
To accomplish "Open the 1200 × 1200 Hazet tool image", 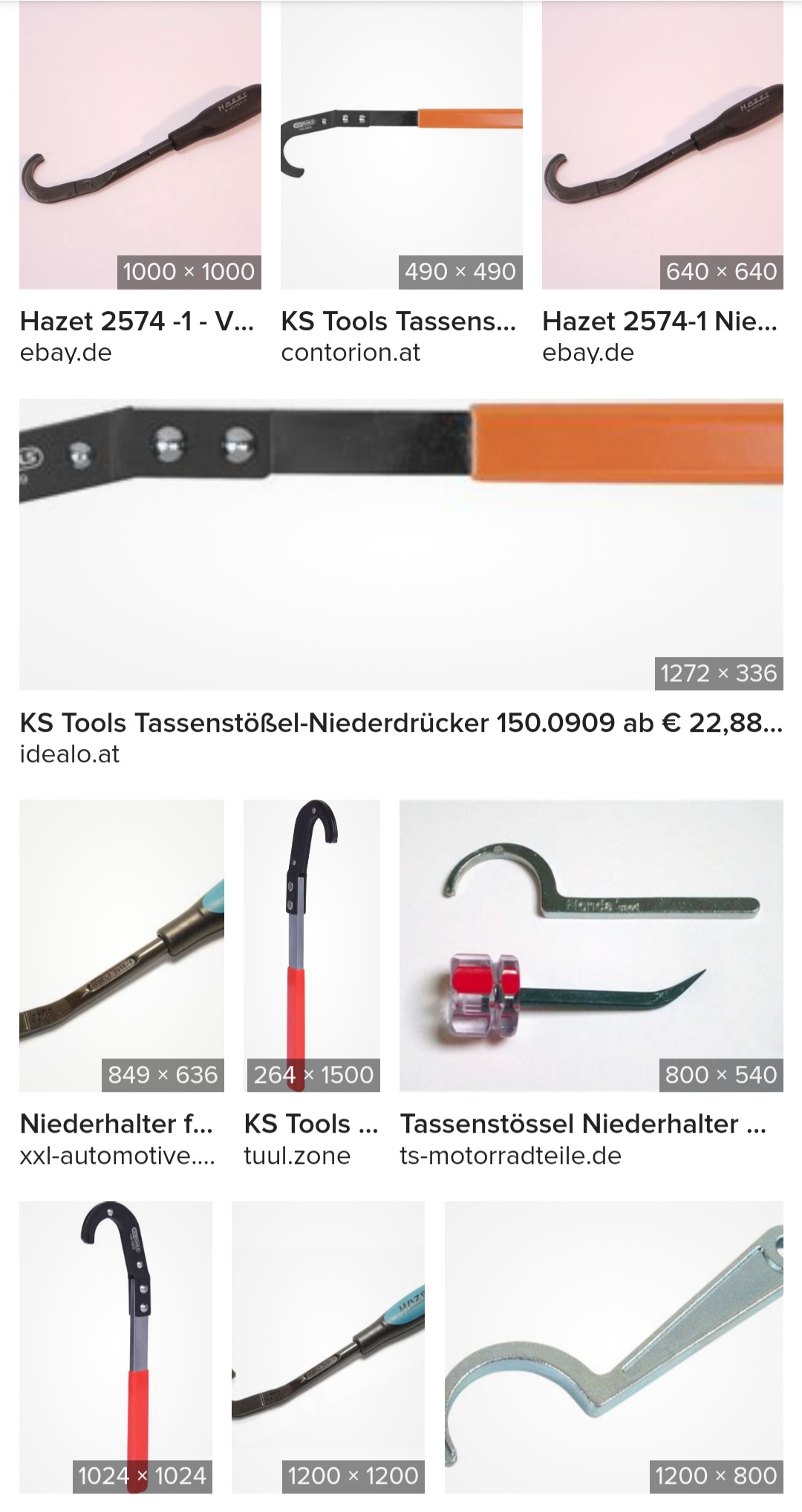I will (328, 1347).
